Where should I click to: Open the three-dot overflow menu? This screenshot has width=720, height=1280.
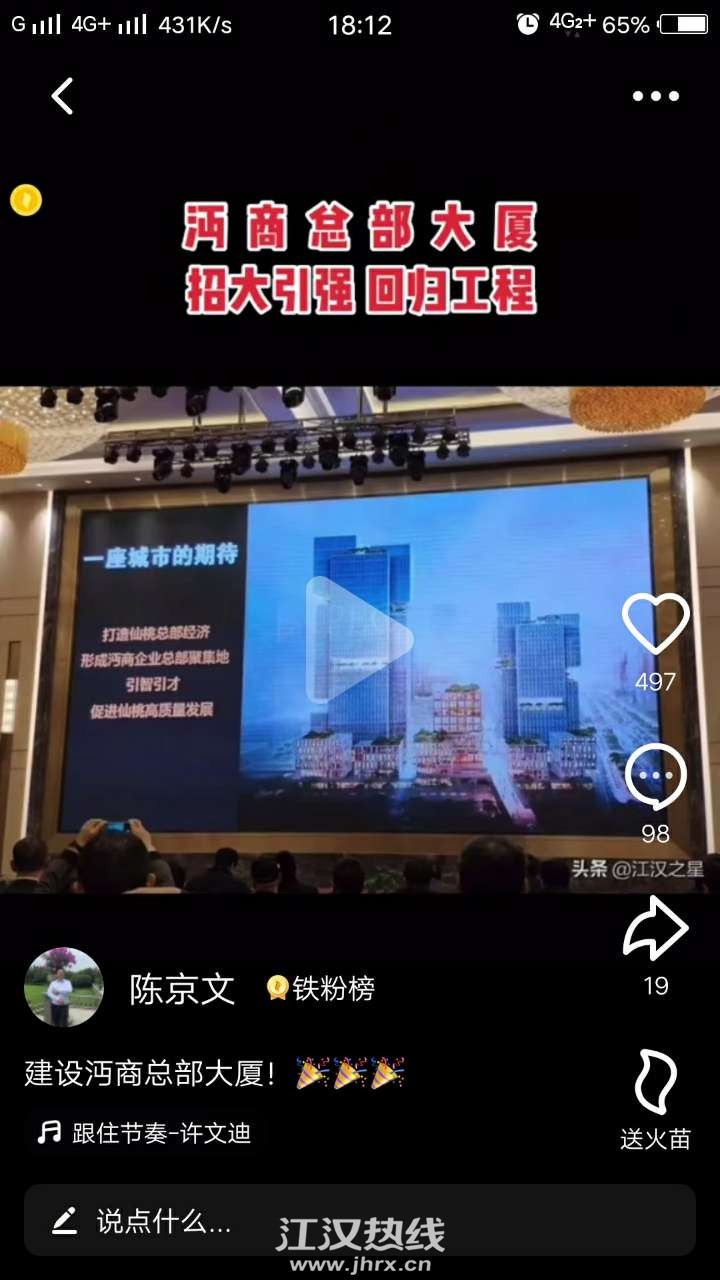pos(655,96)
